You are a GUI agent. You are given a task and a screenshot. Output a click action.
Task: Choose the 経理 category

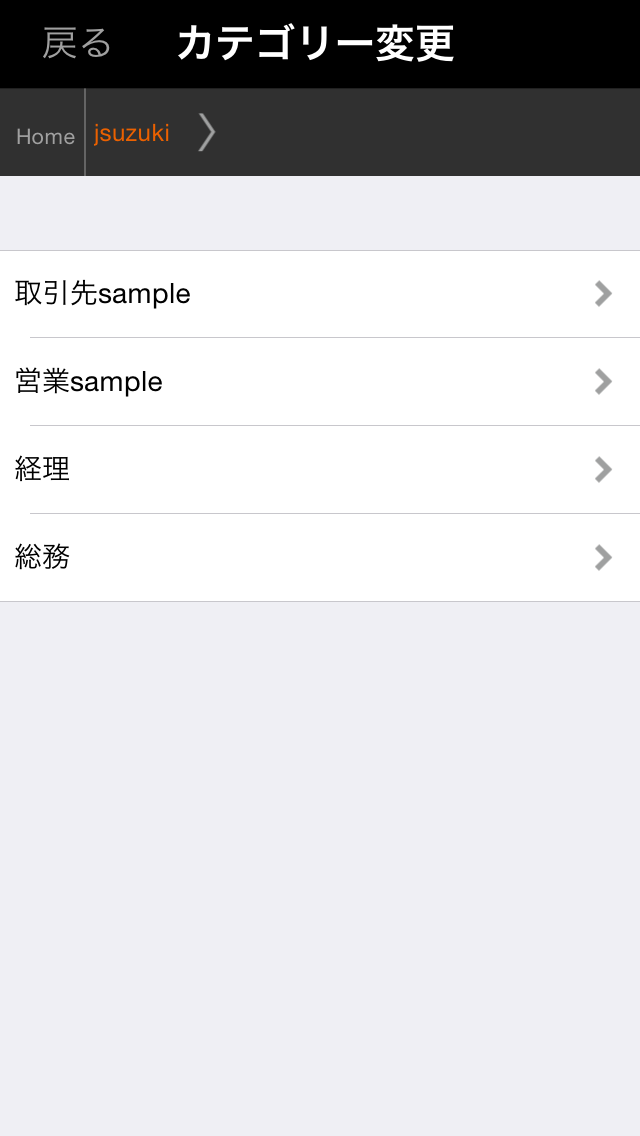pyautogui.click(x=320, y=470)
